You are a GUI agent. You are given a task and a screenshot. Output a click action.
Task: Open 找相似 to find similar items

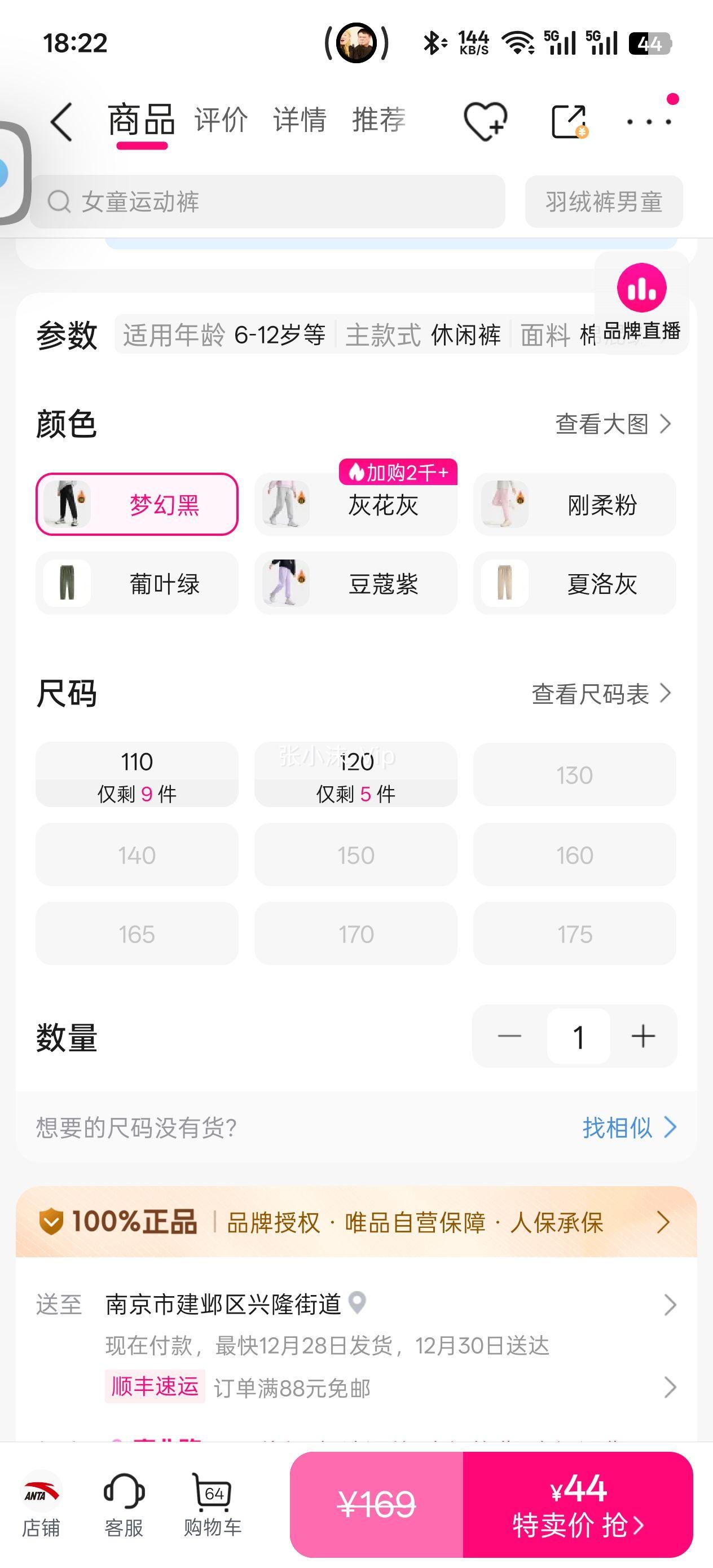click(x=621, y=1127)
